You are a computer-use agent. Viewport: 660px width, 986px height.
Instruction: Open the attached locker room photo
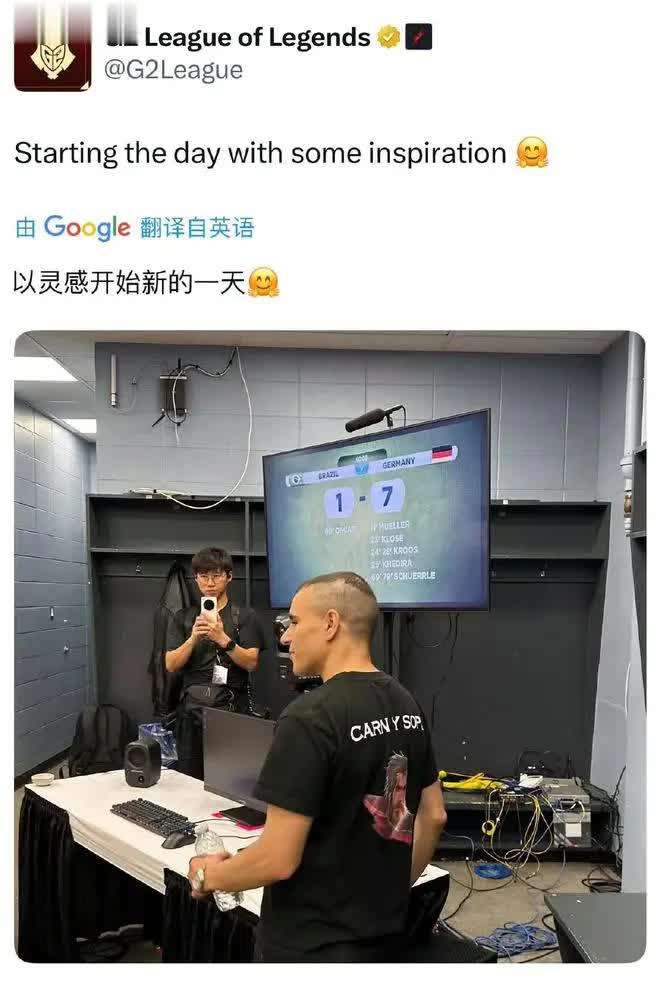click(x=330, y=646)
